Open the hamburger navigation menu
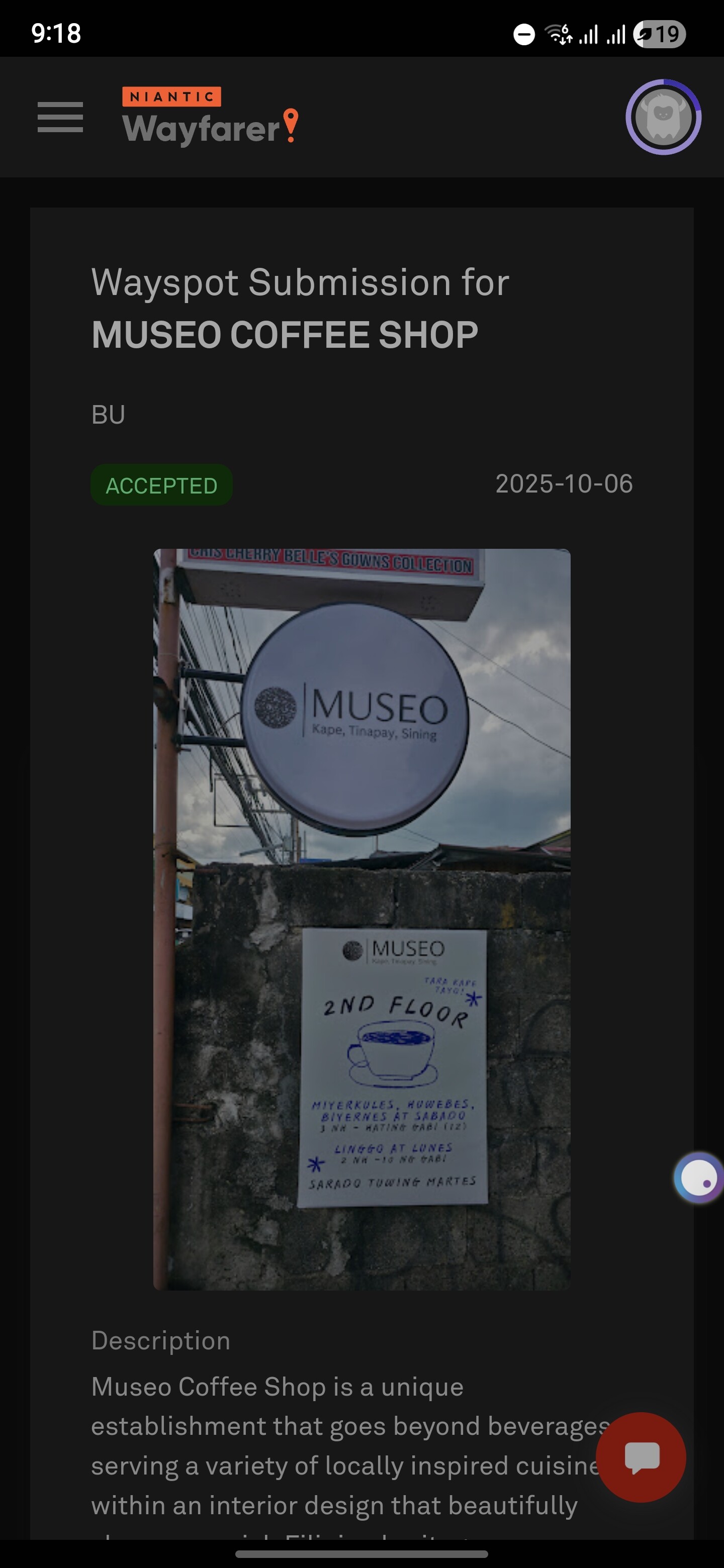724x1568 pixels. coord(60,117)
